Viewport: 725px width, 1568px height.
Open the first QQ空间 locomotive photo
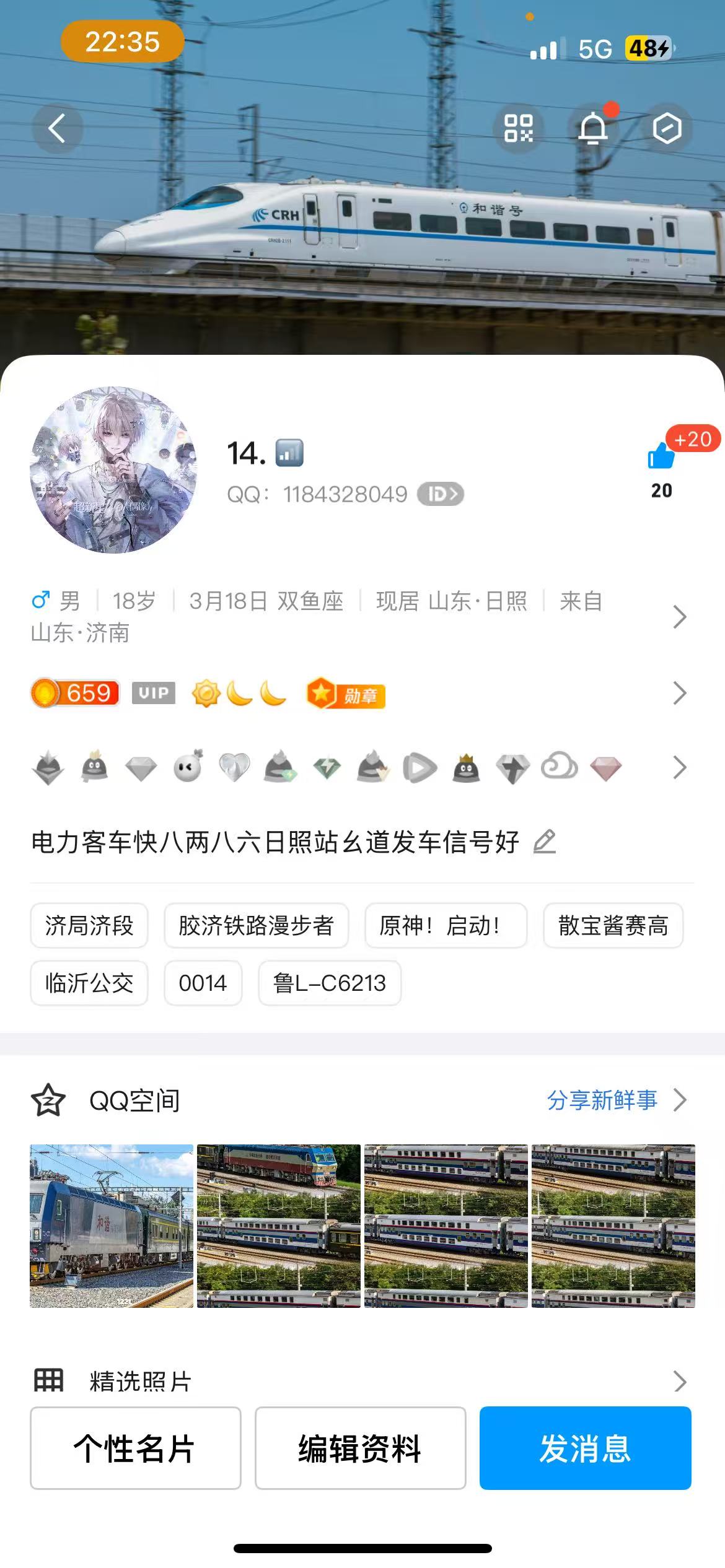pos(112,1226)
